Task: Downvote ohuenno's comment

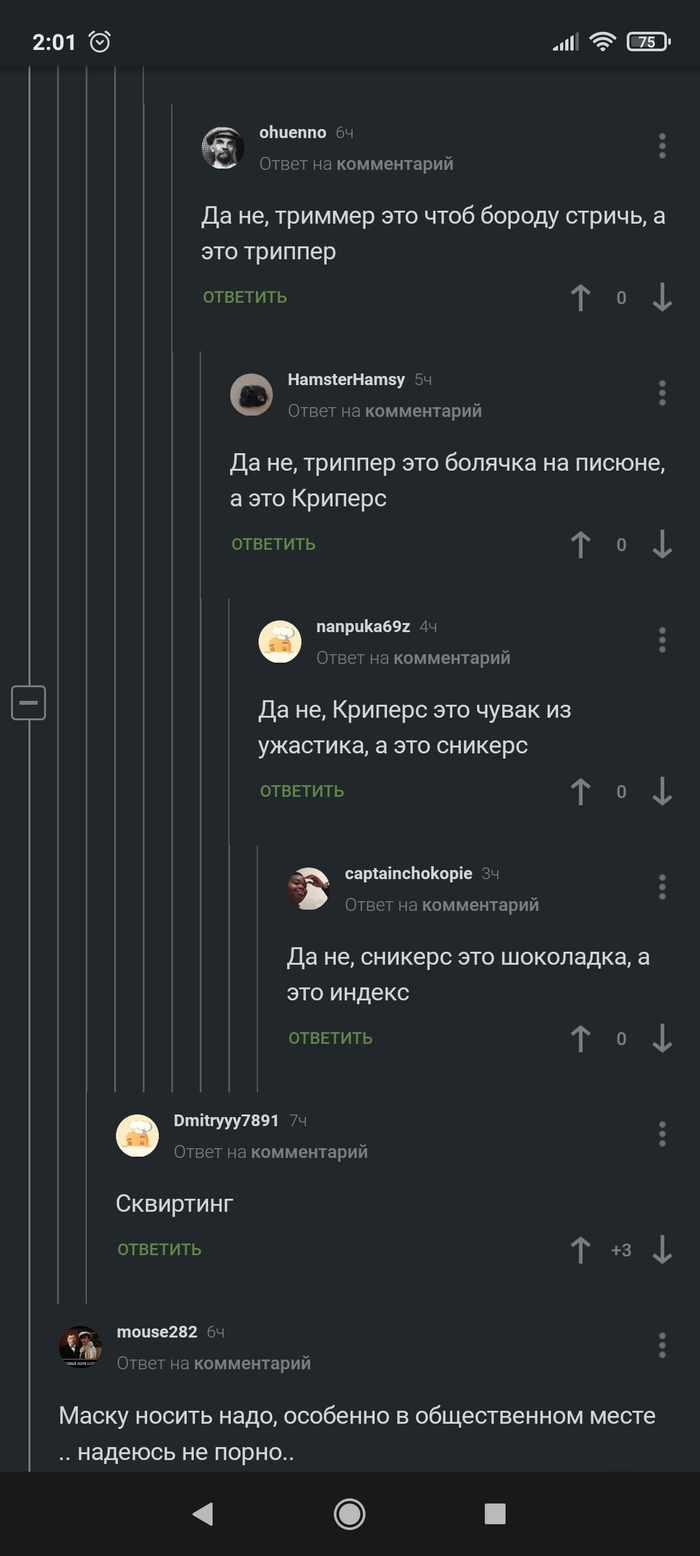Action: pyautogui.click(x=662, y=297)
